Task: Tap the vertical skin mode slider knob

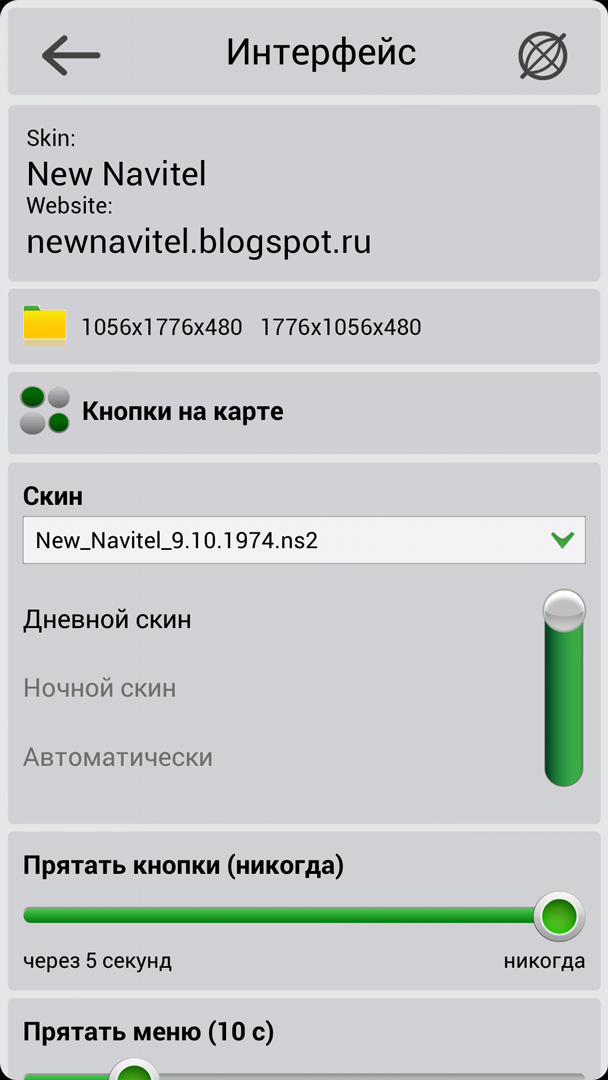Action: click(564, 611)
